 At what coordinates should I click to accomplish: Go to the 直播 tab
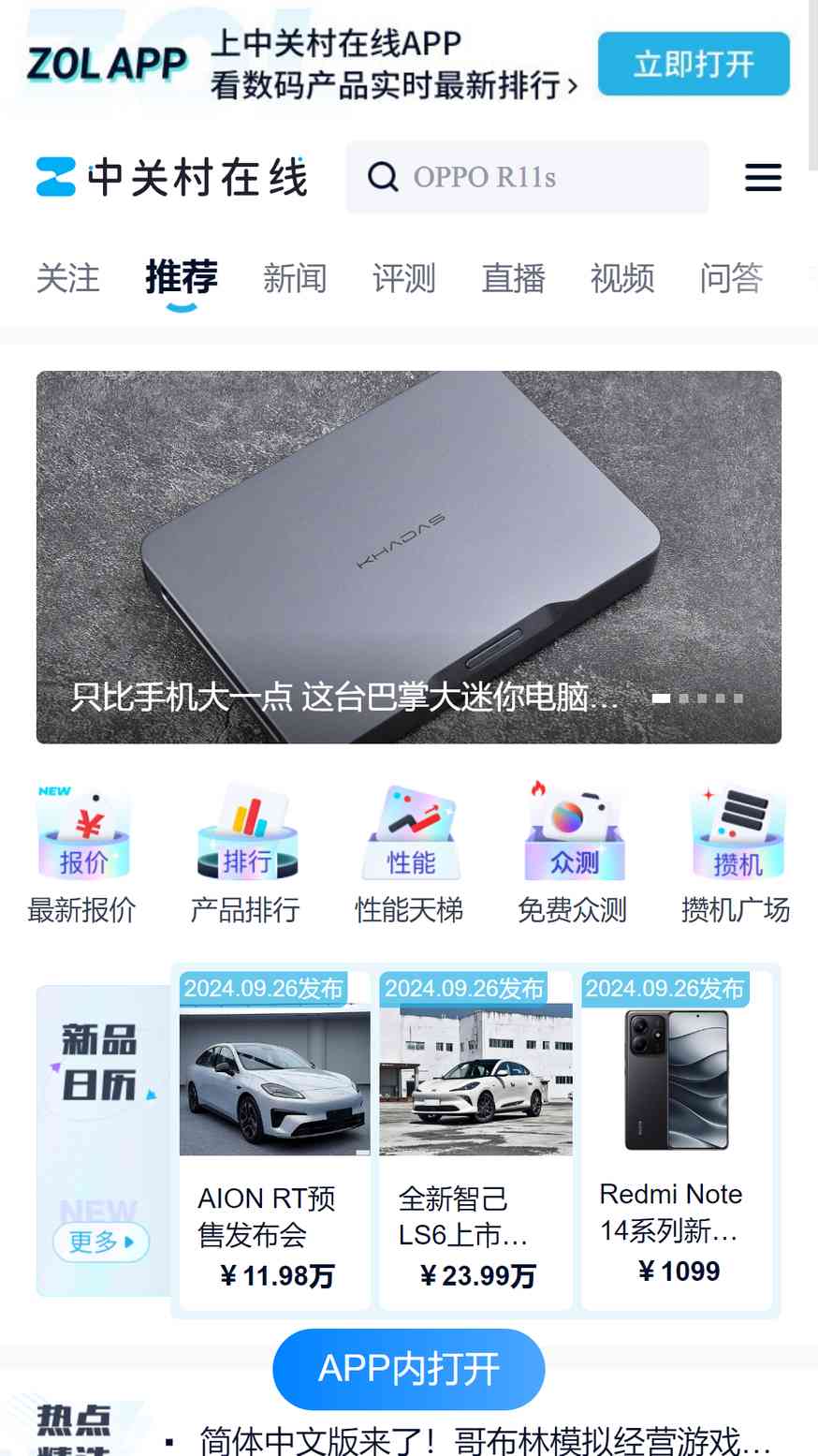pos(514,278)
